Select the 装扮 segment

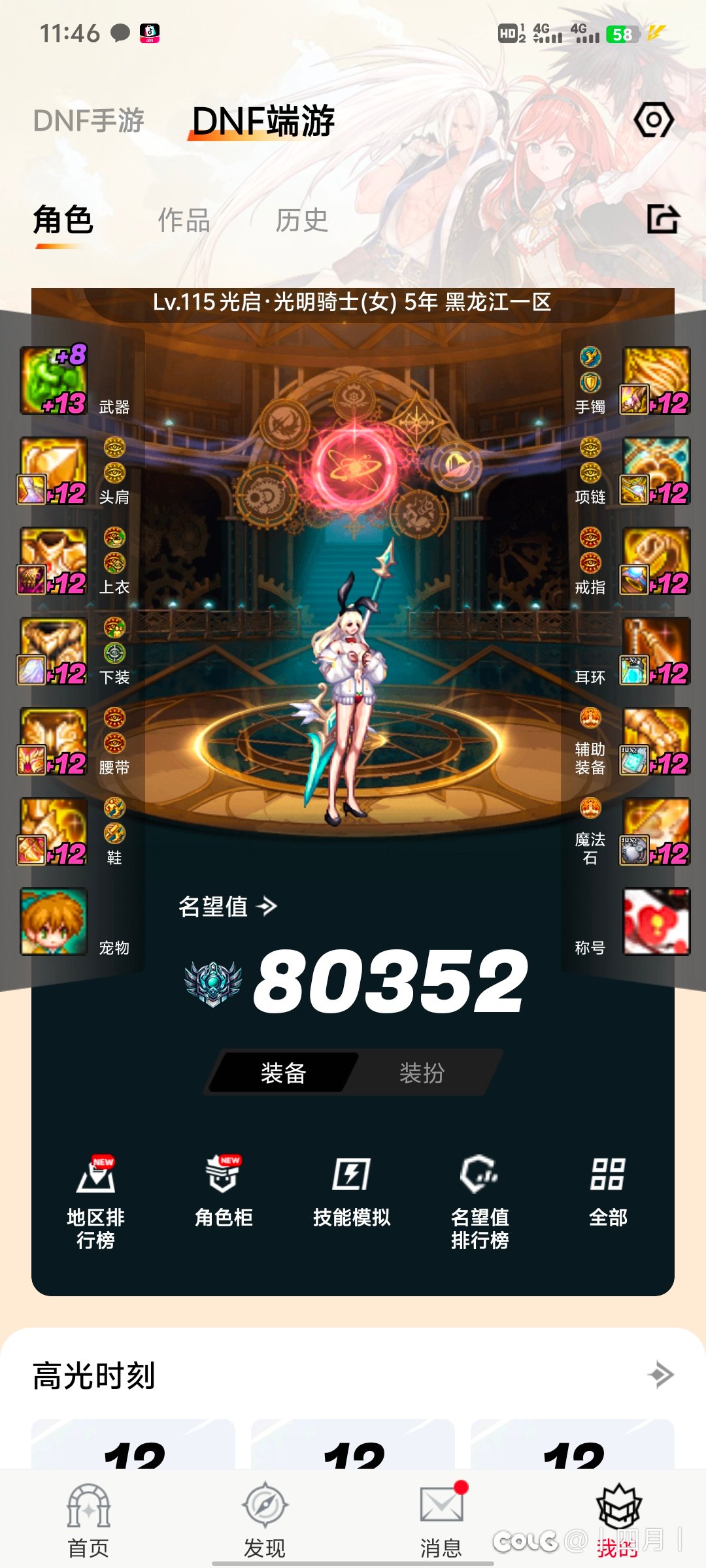422,1073
